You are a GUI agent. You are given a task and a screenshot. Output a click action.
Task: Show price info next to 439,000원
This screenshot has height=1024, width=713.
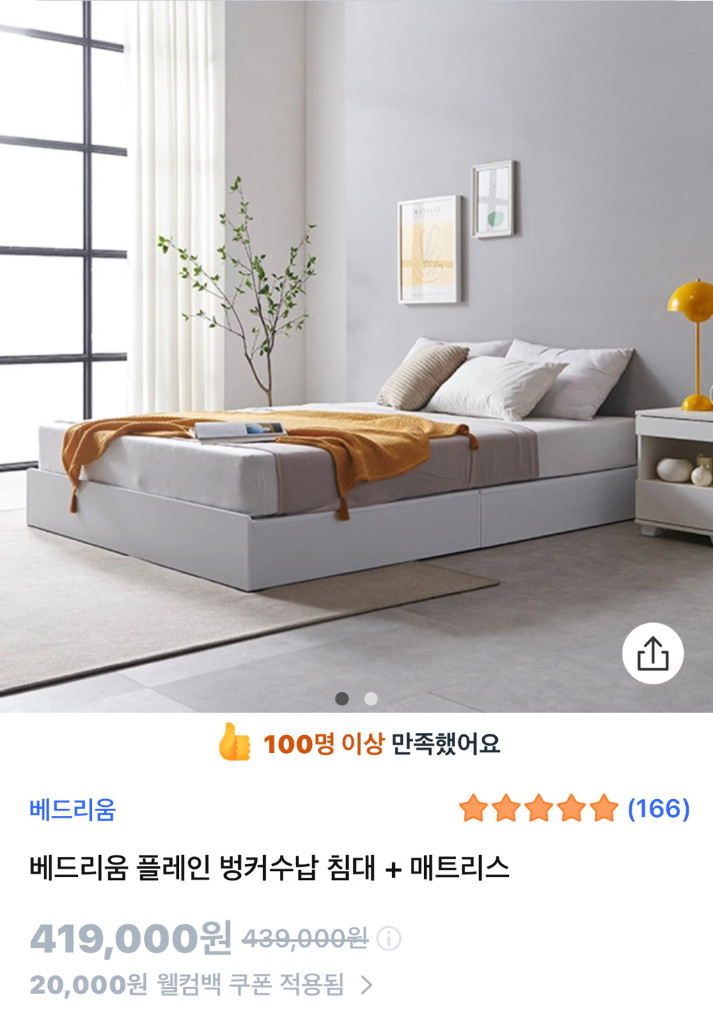pos(389,939)
